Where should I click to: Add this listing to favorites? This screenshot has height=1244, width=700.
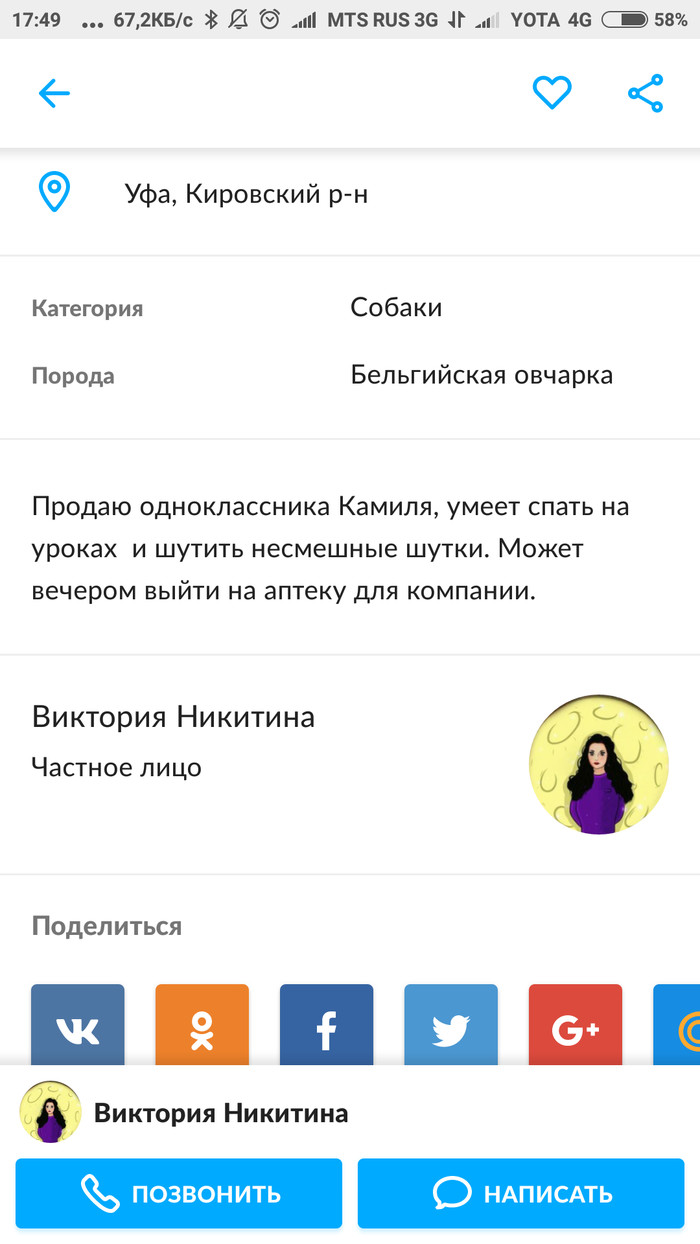tap(551, 94)
